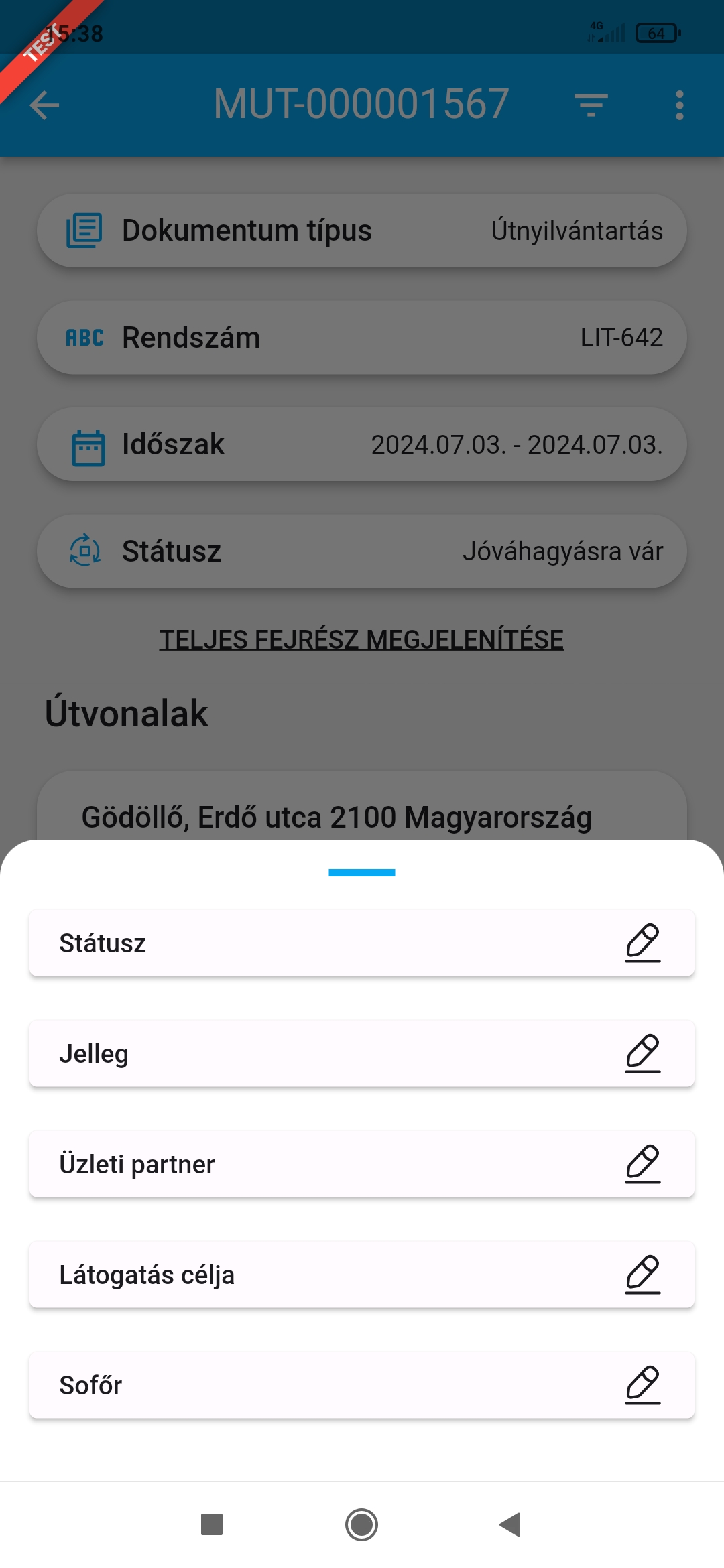
Task: Tap the system back button
Action: [511, 1524]
